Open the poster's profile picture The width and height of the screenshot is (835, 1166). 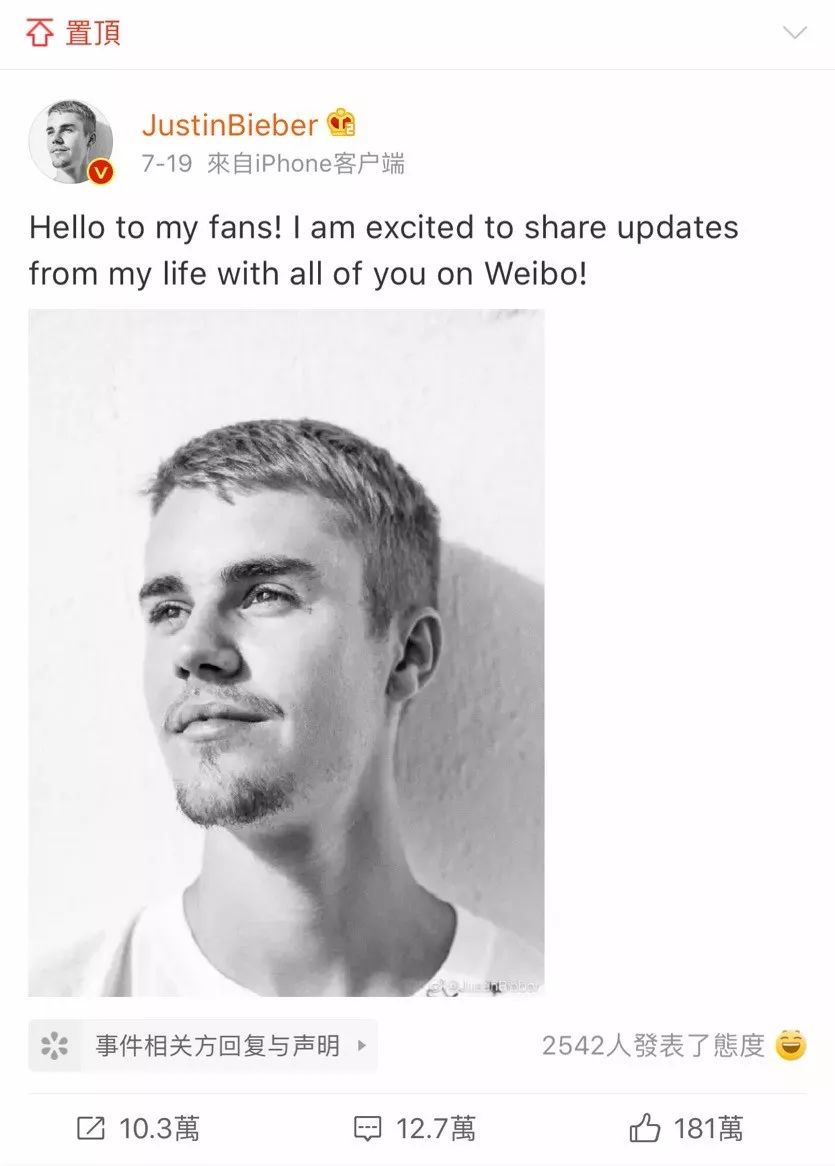click(x=71, y=141)
